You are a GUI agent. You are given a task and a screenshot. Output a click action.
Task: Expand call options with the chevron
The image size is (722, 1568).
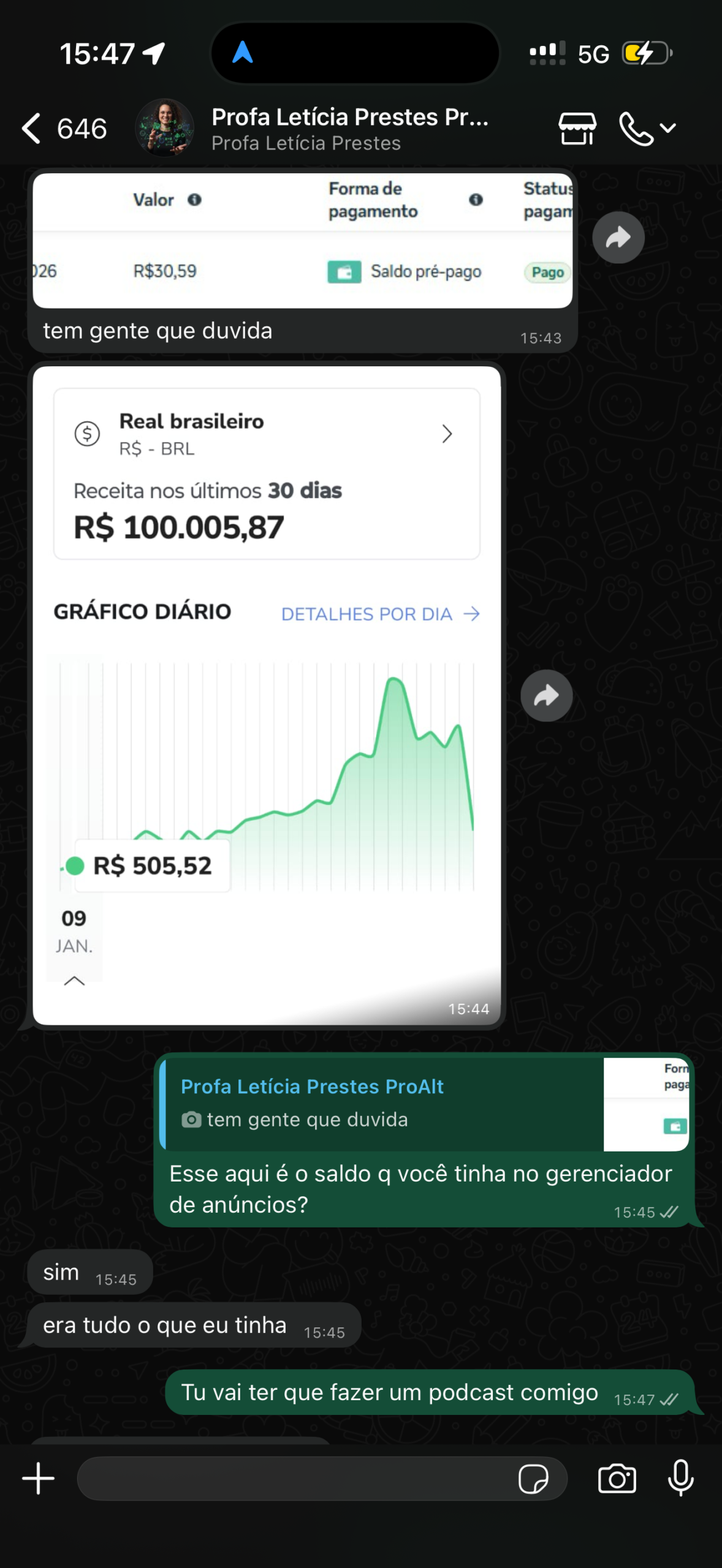pyautogui.click(x=667, y=129)
